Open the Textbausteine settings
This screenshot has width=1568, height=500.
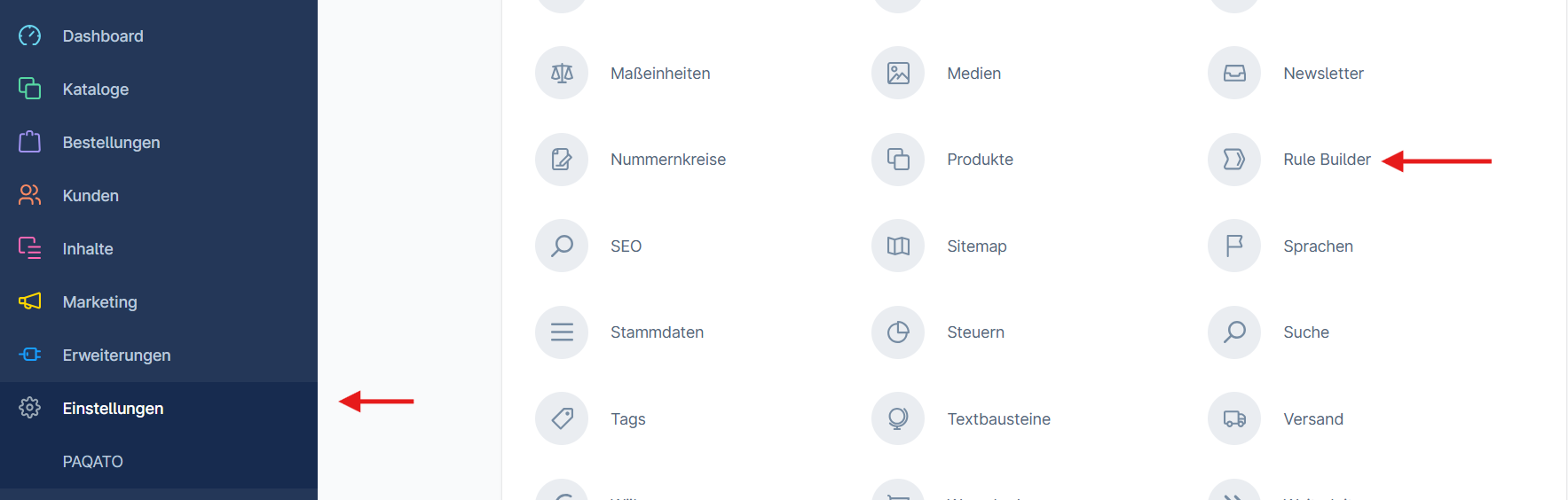coord(997,419)
